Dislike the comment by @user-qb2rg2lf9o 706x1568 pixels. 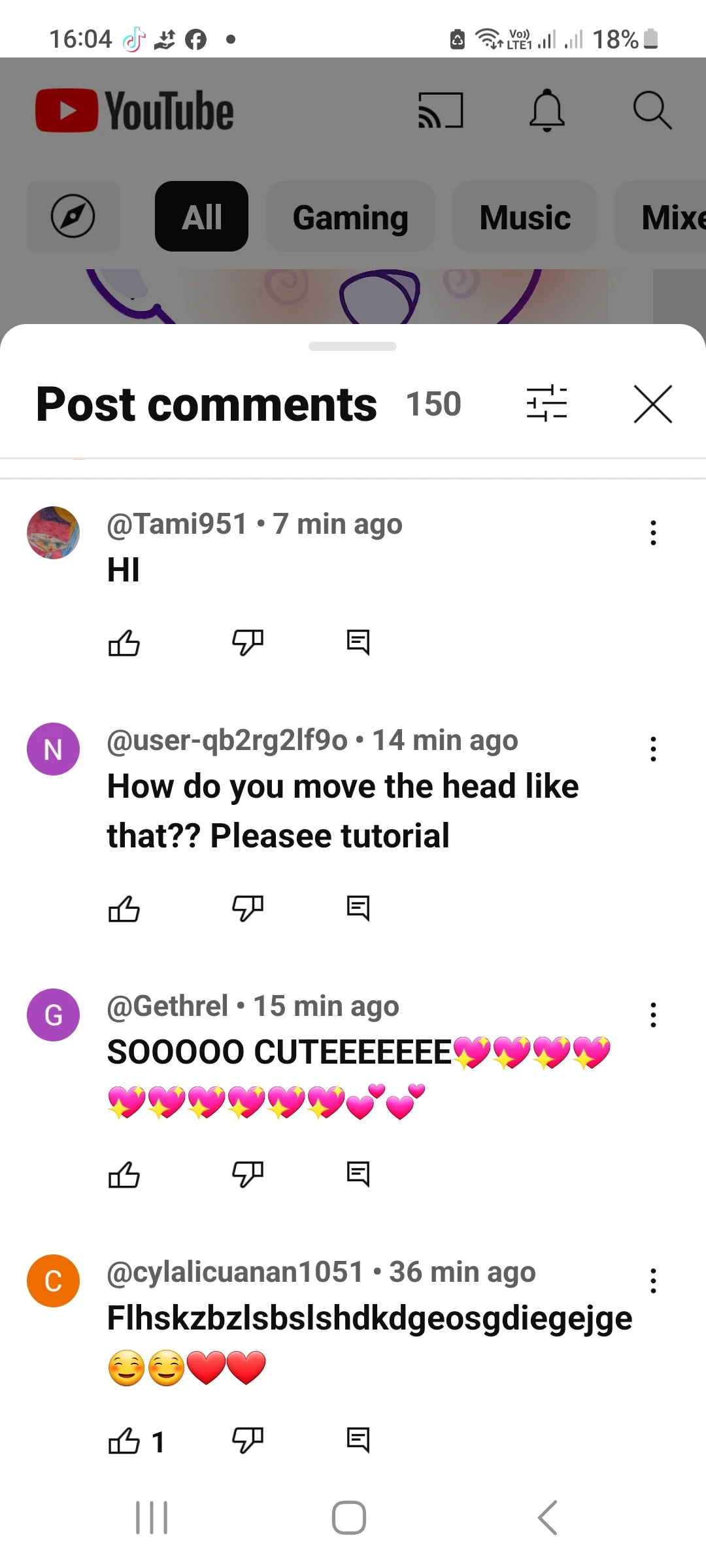tap(248, 908)
